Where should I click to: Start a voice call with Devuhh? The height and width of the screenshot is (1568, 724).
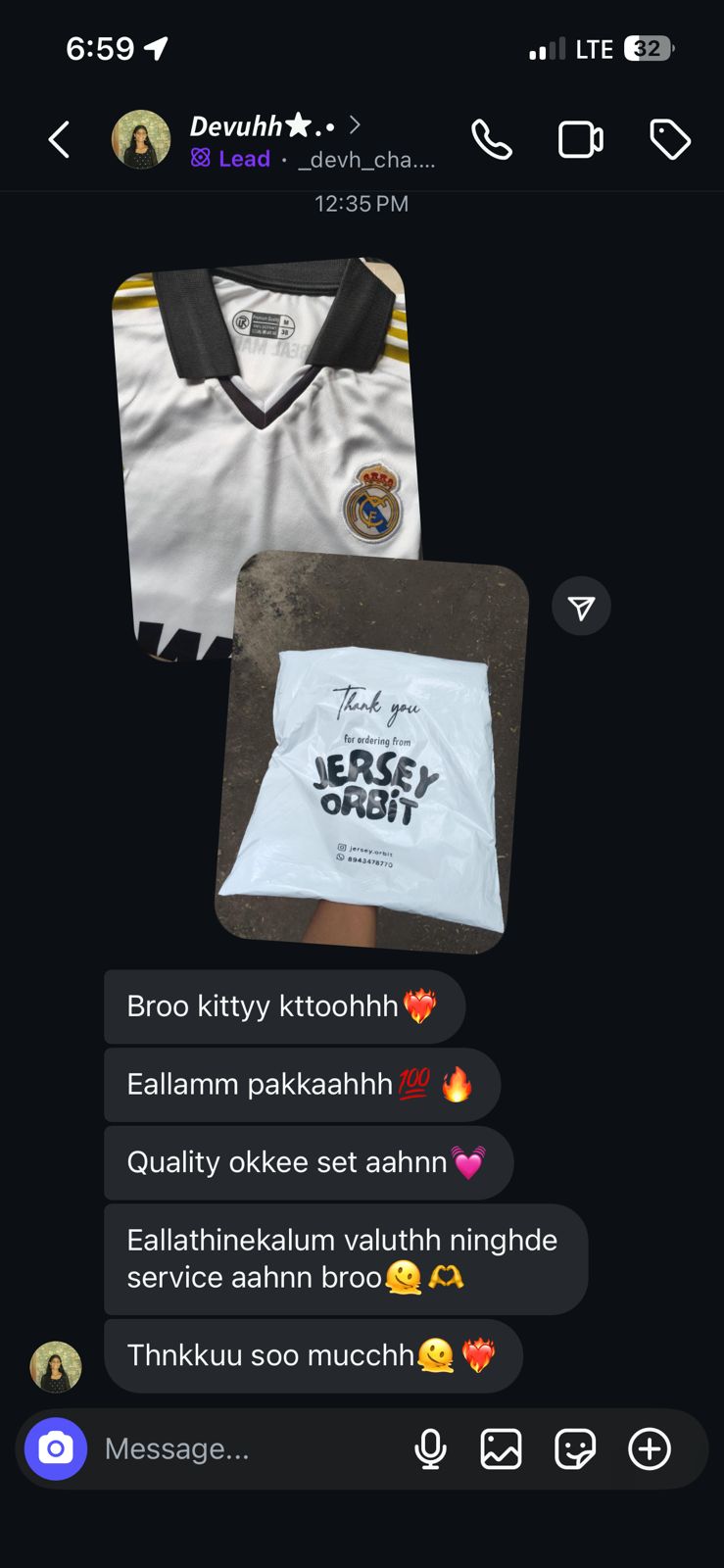point(492,140)
